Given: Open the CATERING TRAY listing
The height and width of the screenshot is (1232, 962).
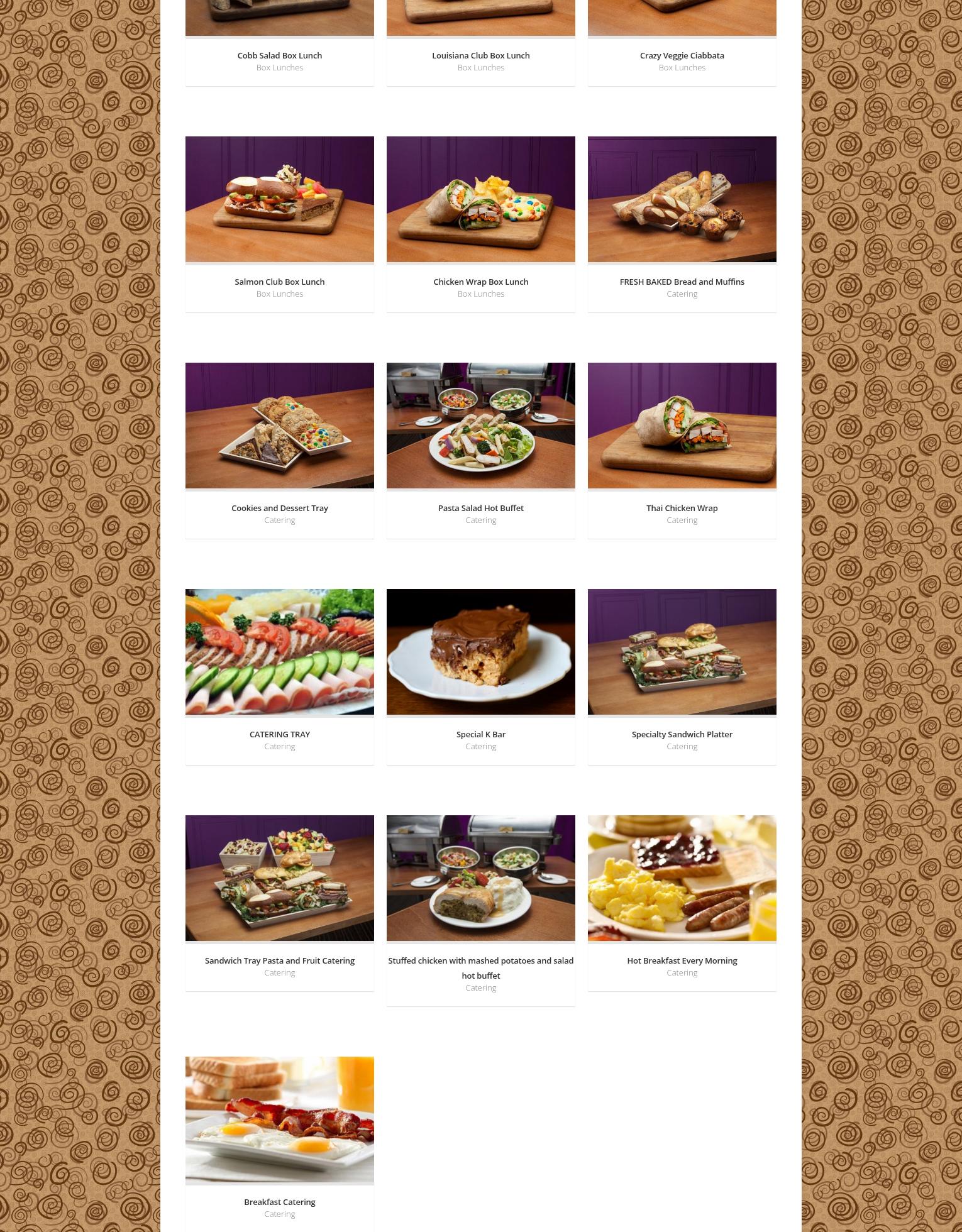Looking at the screenshot, I should 279,734.
